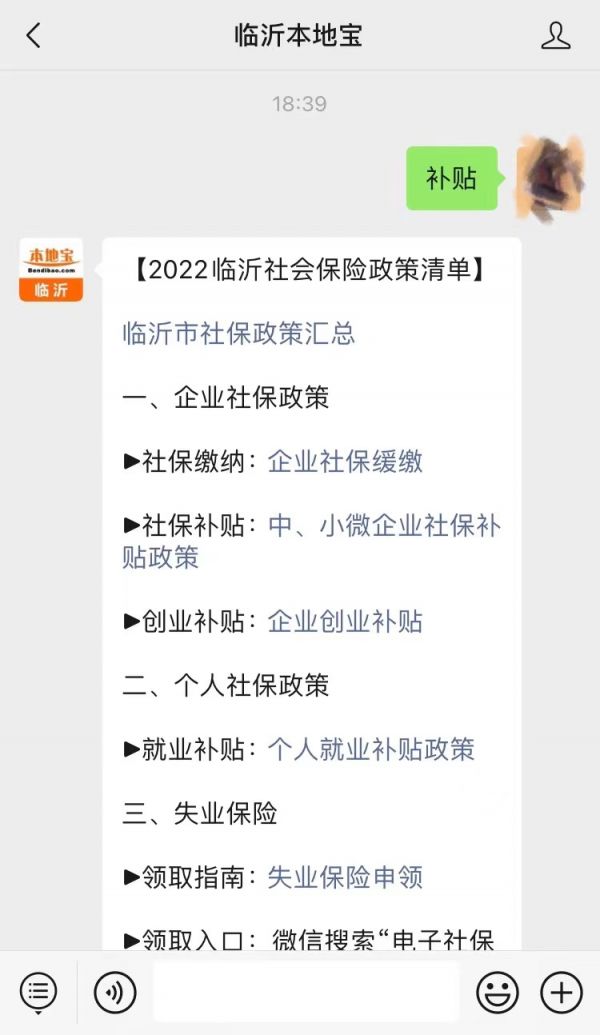Open 企业社保缓缴 link

[x=345, y=461]
